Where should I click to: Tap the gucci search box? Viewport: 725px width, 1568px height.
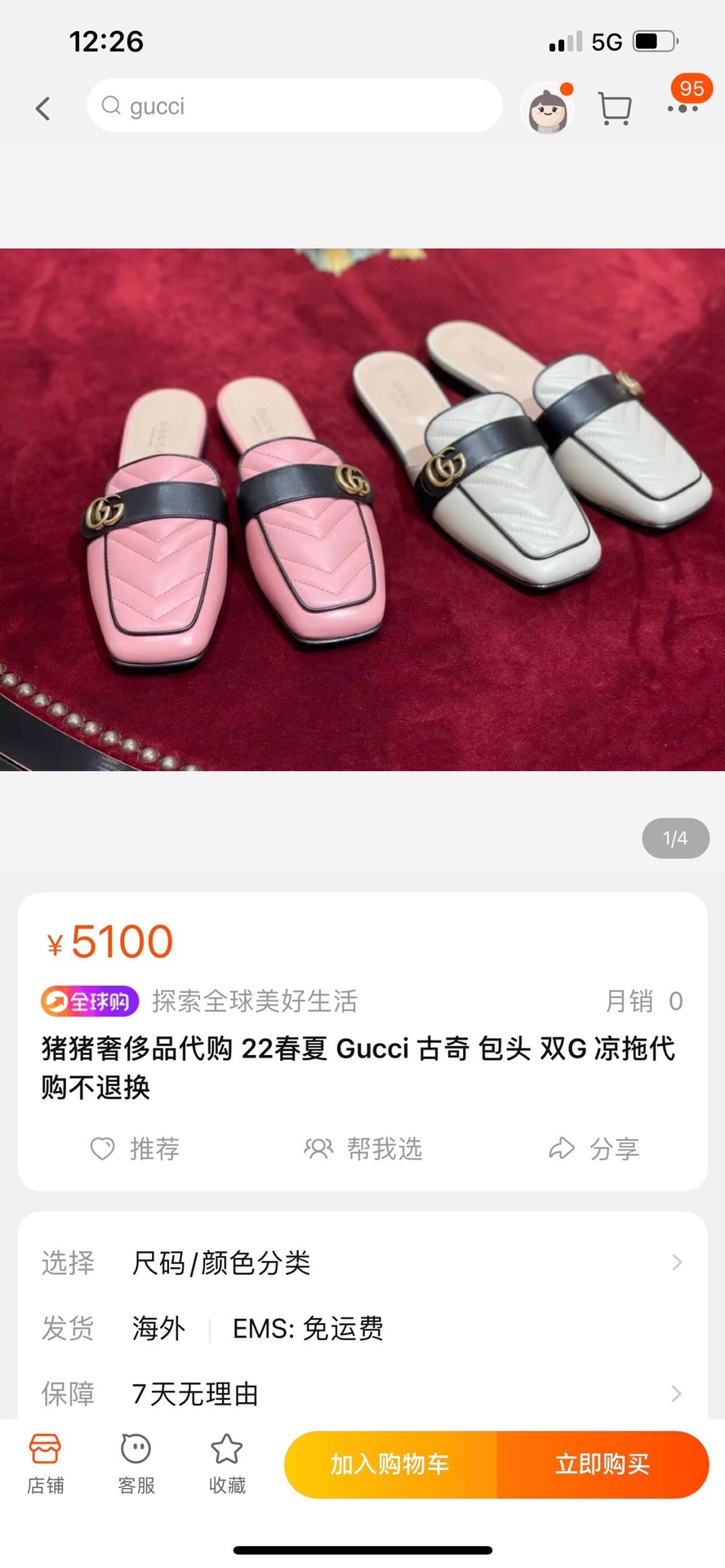pyautogui.click(x=294, y=106)
